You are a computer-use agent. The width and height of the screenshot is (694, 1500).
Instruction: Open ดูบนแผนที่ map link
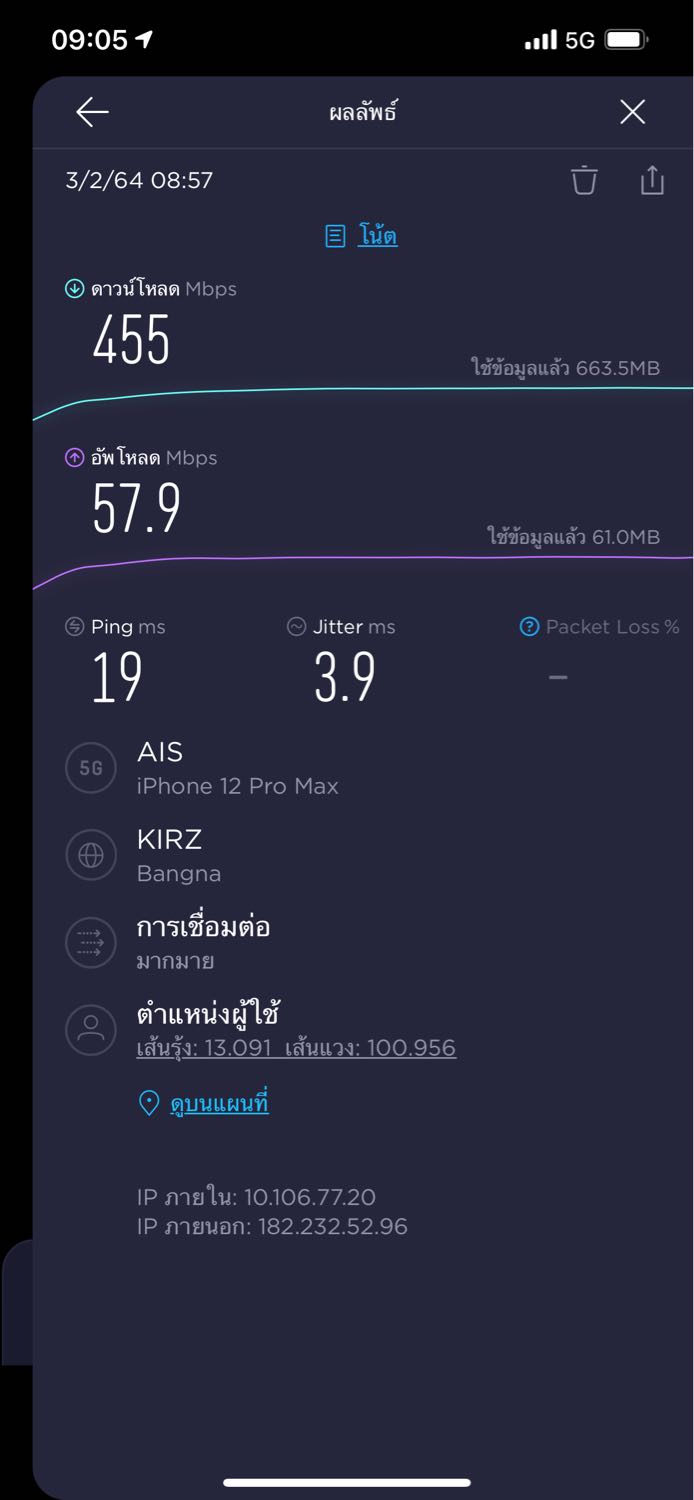[x=204, y=1103]
